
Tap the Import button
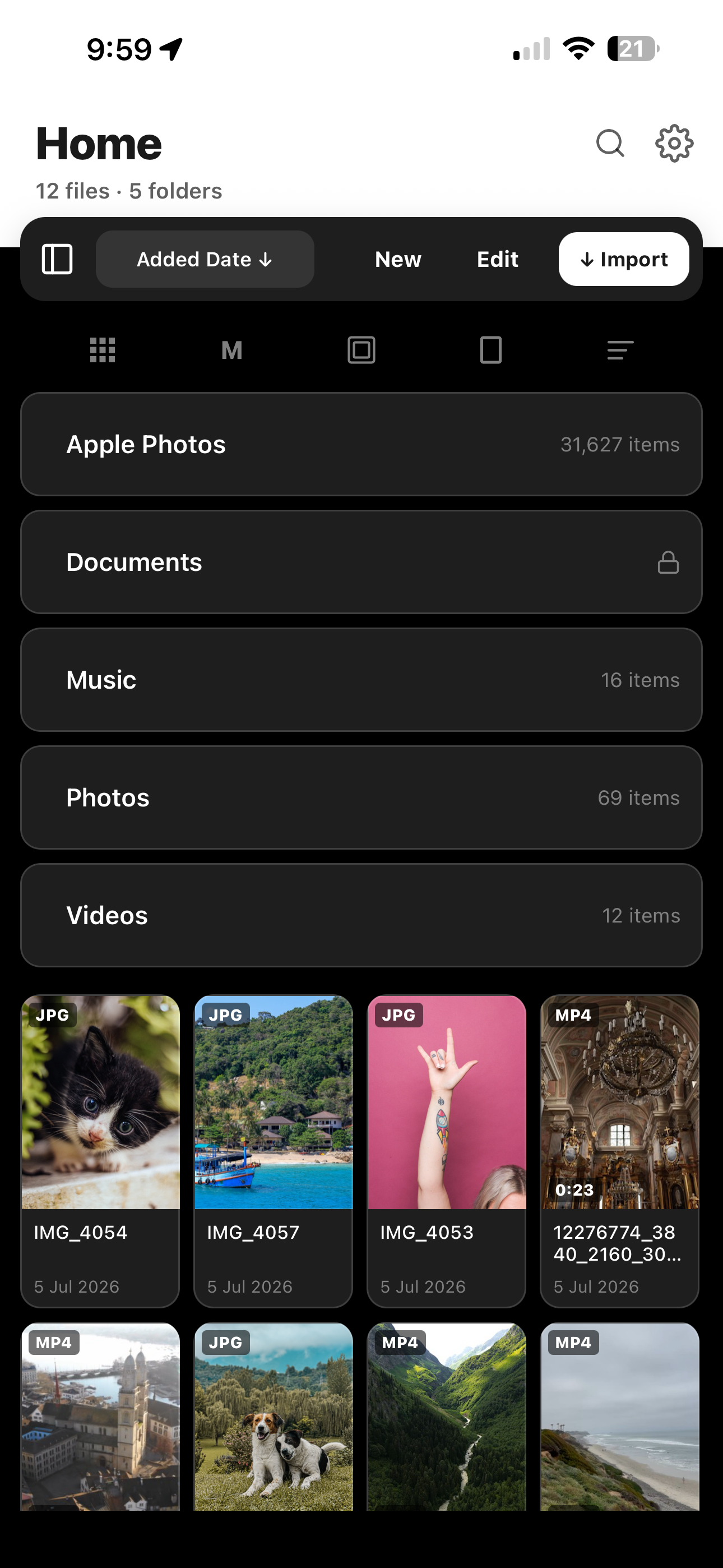tap(624, 259)
